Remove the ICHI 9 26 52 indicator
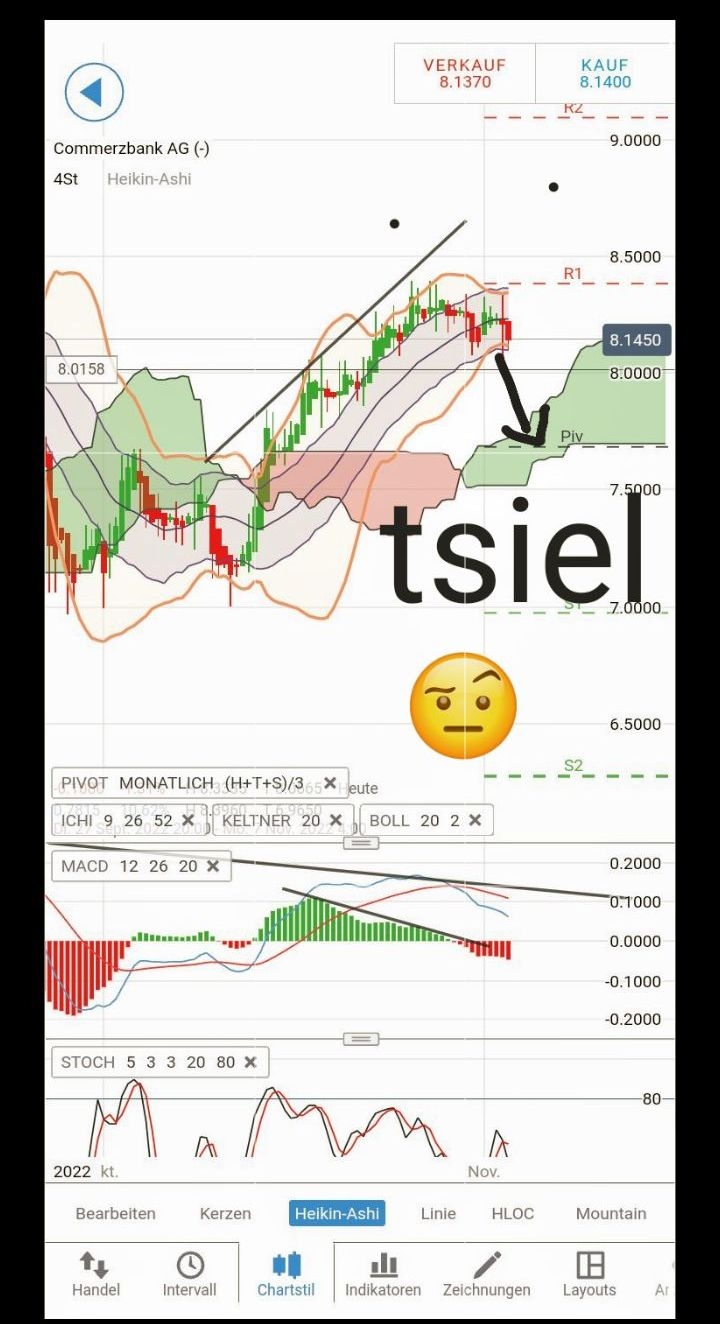The height and width of the screenshot is (1324, 720). [188, 820]
